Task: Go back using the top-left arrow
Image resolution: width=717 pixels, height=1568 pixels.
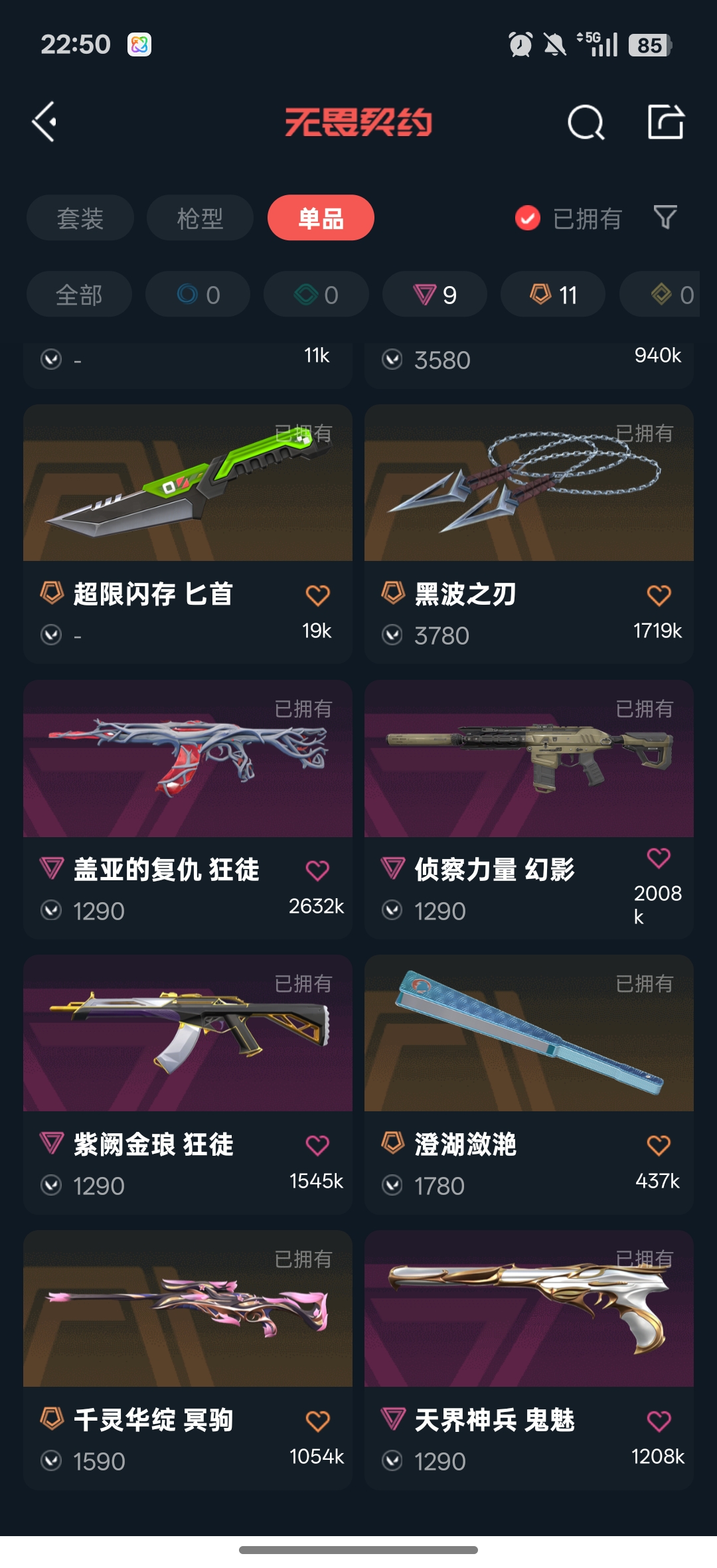Action: tap(45, 122)
